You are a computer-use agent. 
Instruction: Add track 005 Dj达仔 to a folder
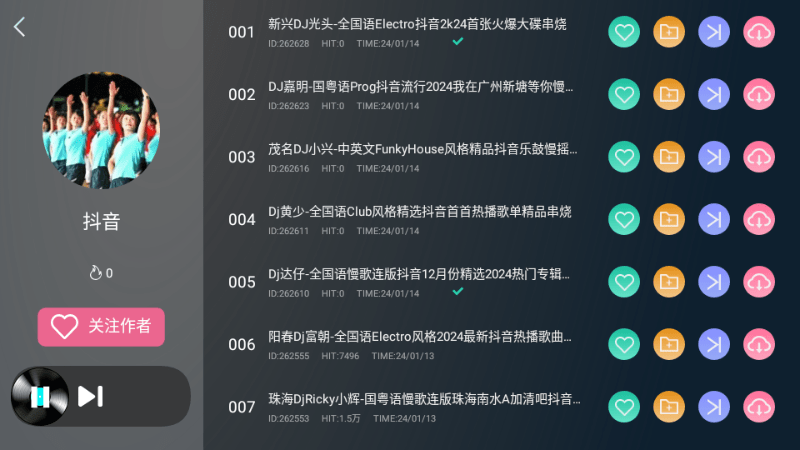click(x=669, y=282)
